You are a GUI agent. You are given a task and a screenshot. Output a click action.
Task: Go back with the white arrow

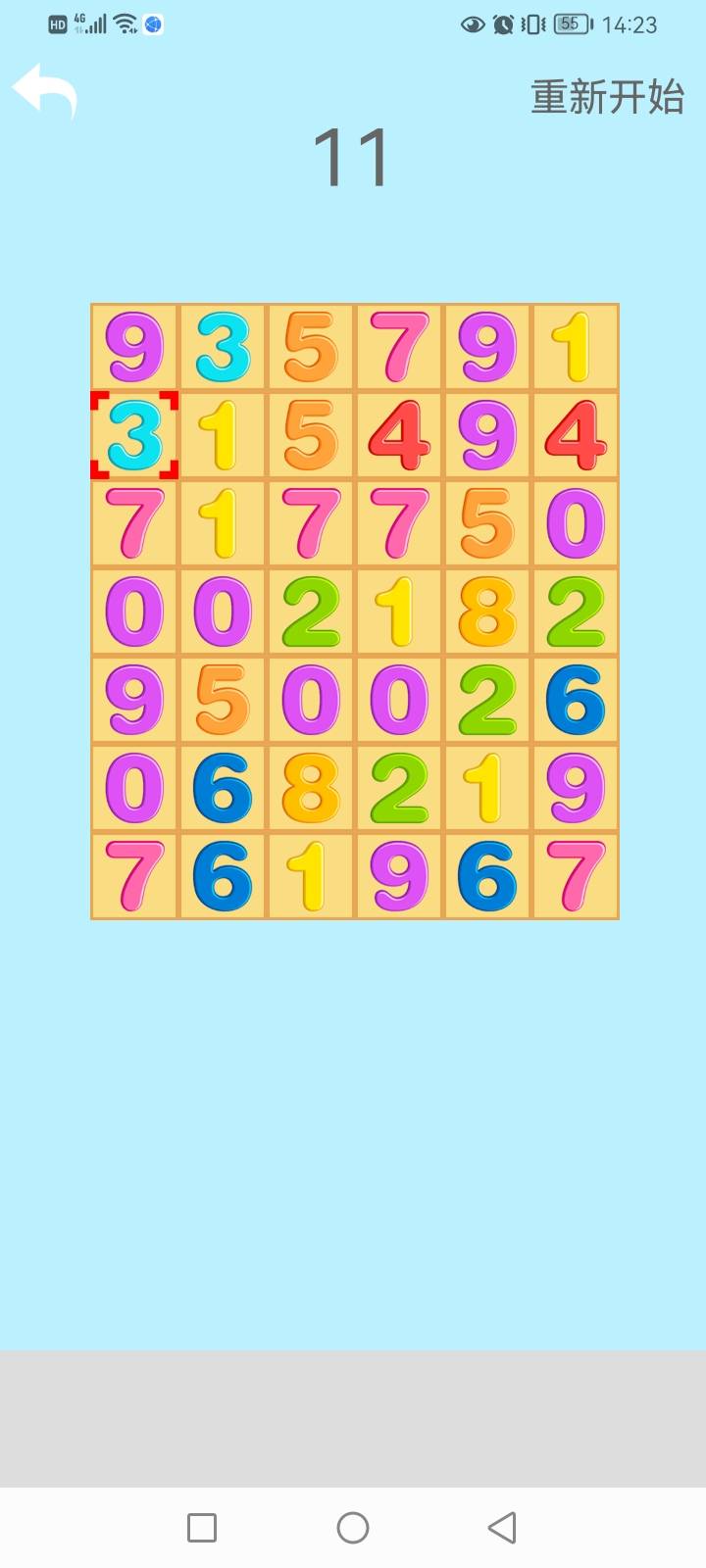44,91
